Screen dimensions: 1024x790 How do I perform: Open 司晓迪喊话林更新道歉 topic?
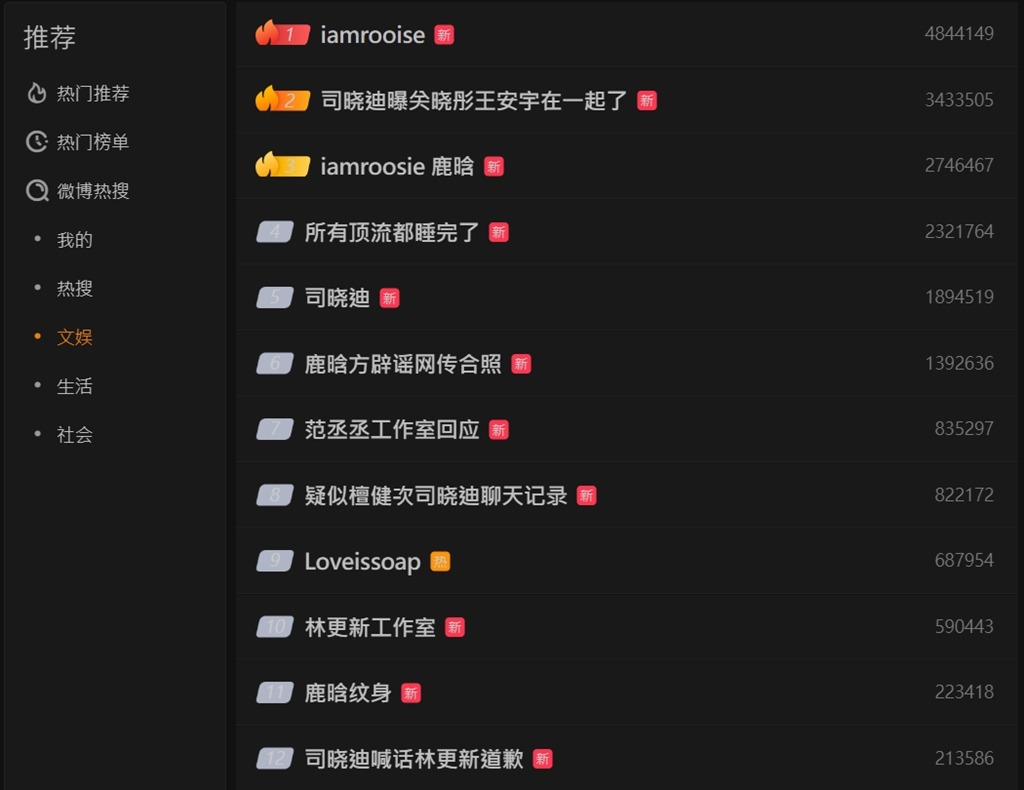tap(414, 759)
